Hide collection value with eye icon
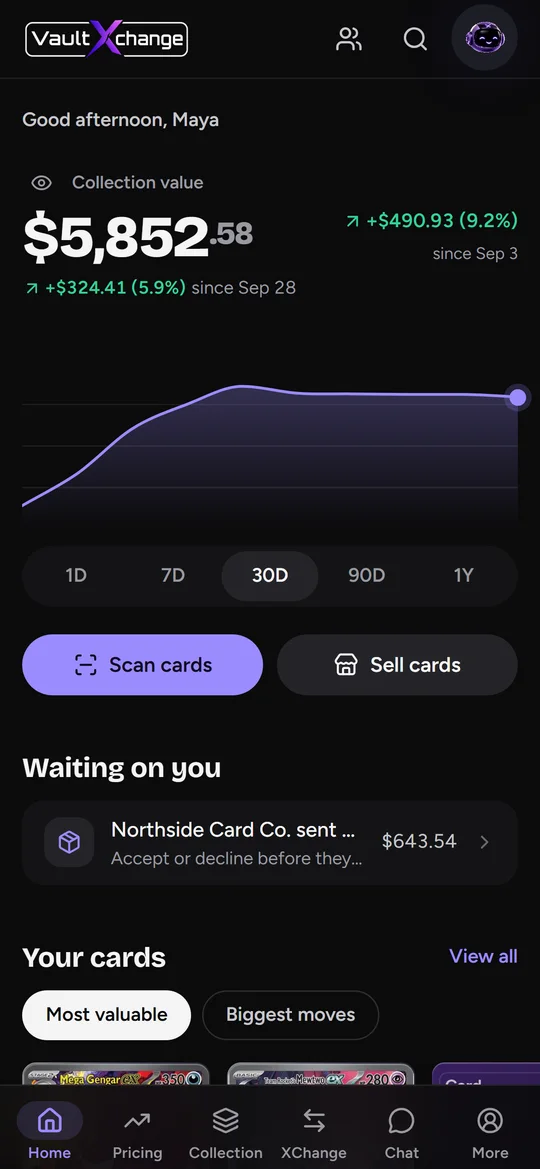This screenshot has height=1169, width=540. (x=41, y=183)
